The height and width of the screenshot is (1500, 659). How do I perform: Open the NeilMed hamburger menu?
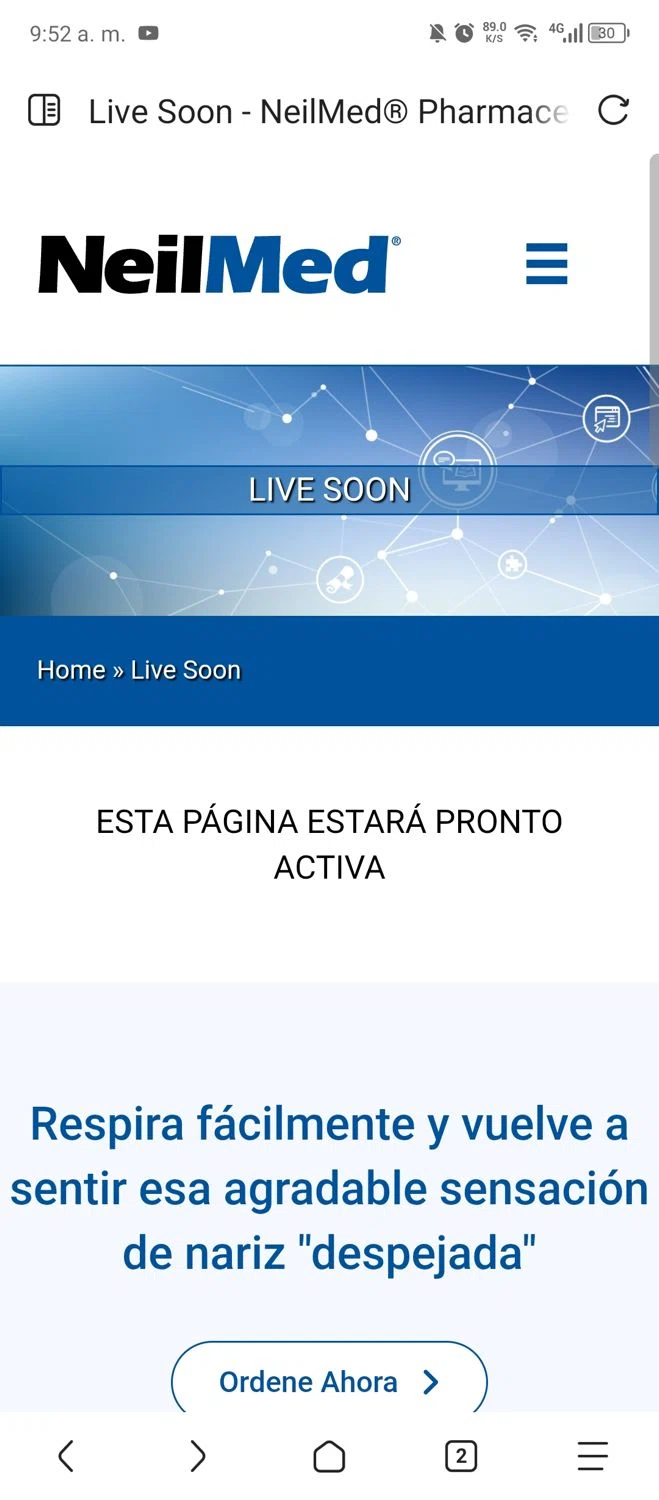coord(547,264)
